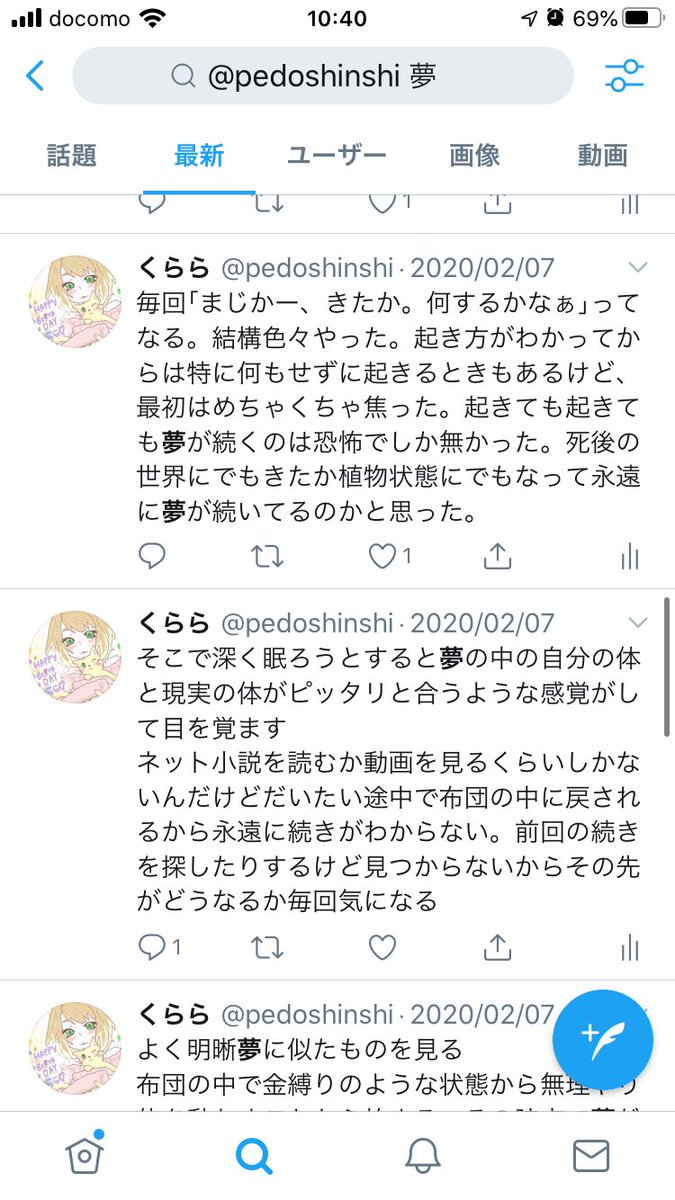Viewport: 675px width, 1200px height.
Task: Go back using the back arrow
Action: (x=35, y=76)
